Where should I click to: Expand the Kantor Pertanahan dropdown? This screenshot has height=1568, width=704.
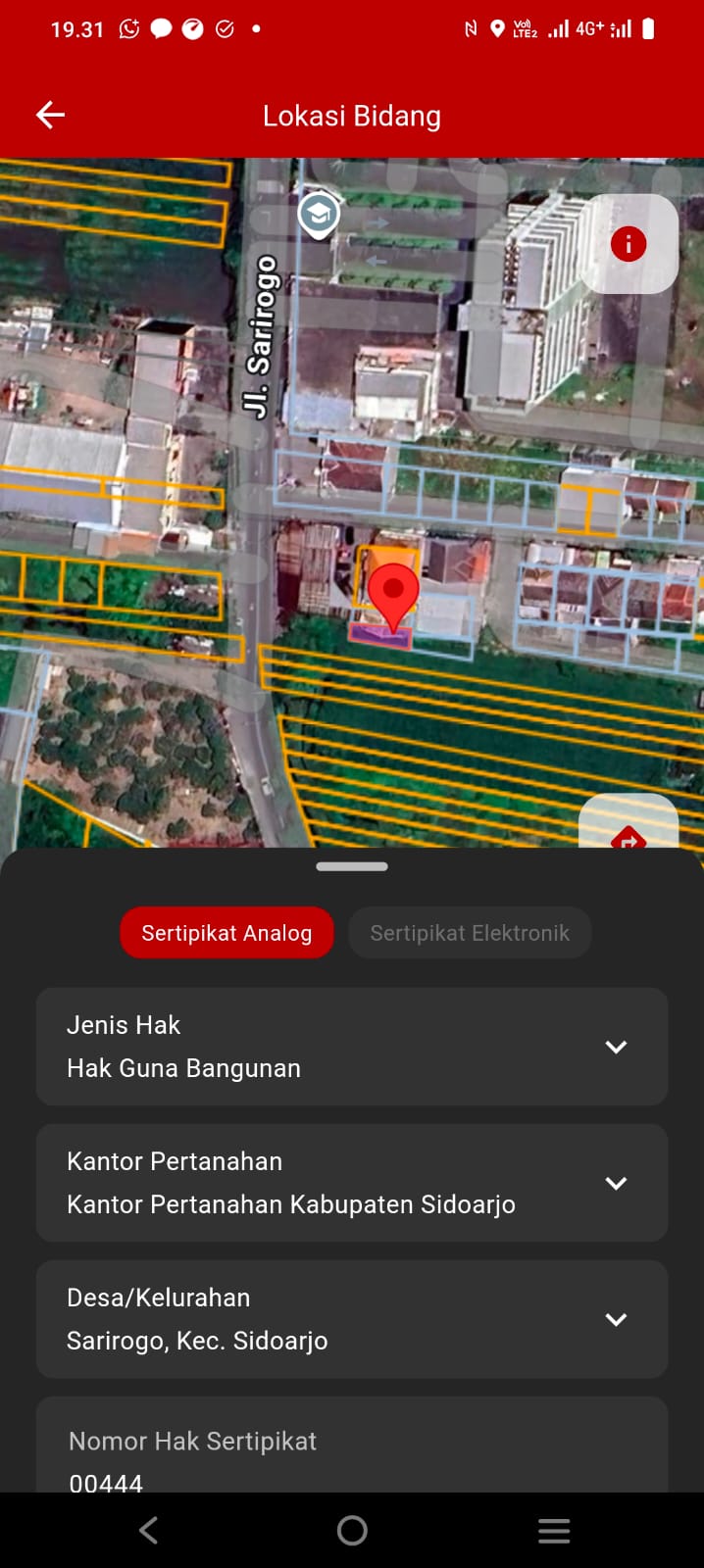[616, 1183]
